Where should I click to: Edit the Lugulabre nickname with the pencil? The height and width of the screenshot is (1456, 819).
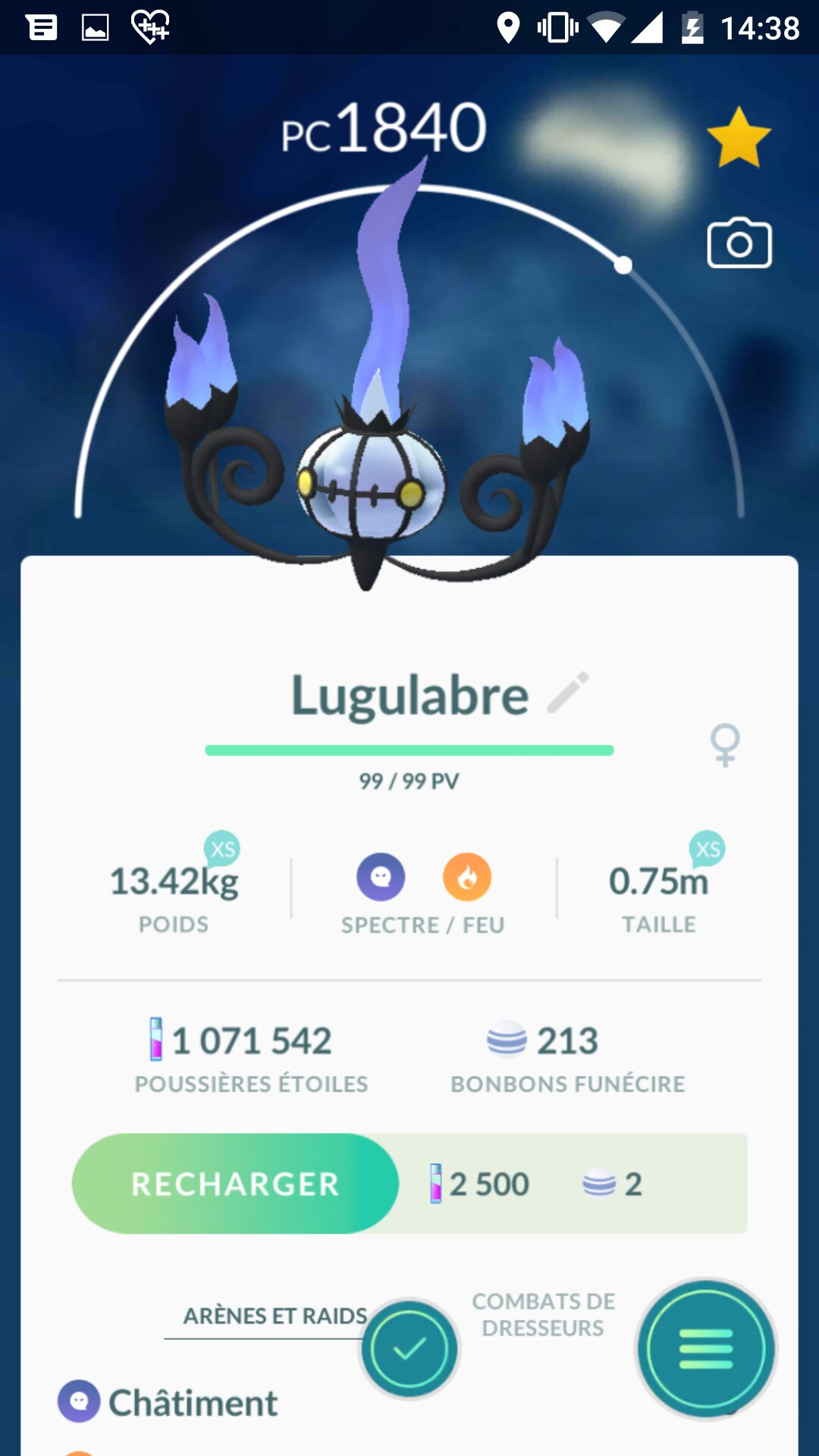pyautogui.click(x=568, y=692)
